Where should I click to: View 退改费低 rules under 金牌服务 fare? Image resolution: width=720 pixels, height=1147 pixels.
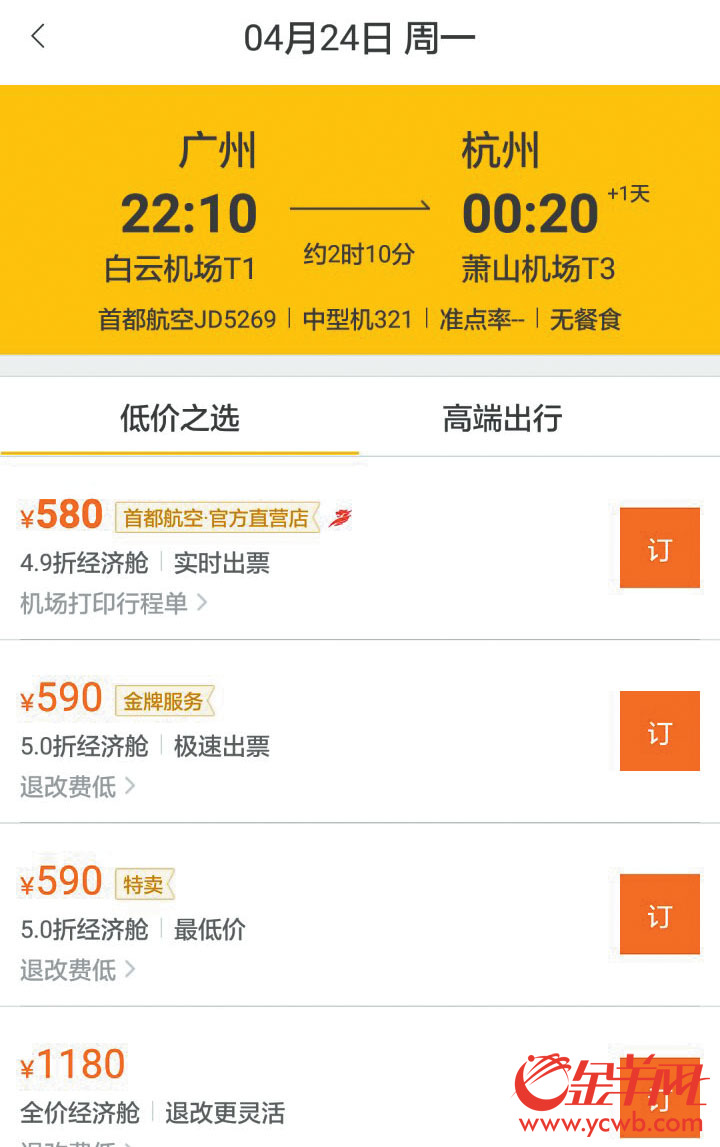[x=77, y=787]
